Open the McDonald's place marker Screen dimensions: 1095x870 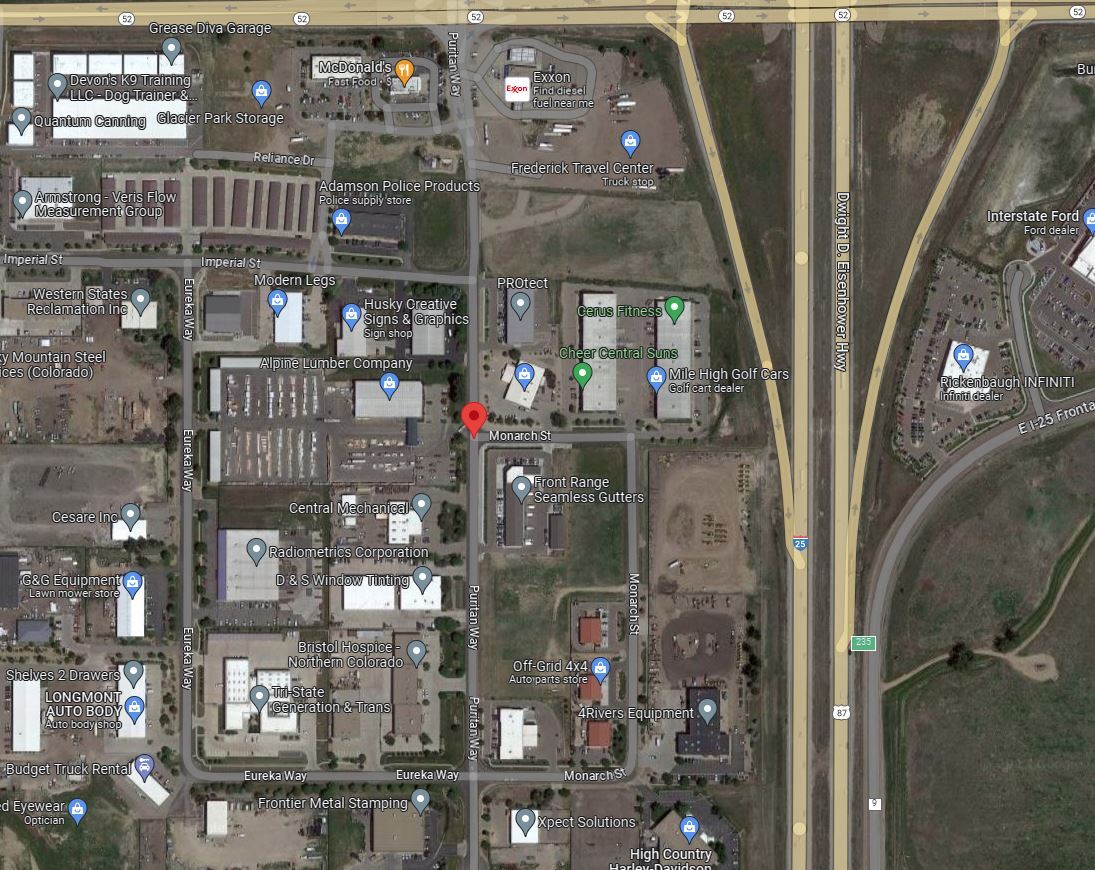pyautogui.click(x=404, y=70)
